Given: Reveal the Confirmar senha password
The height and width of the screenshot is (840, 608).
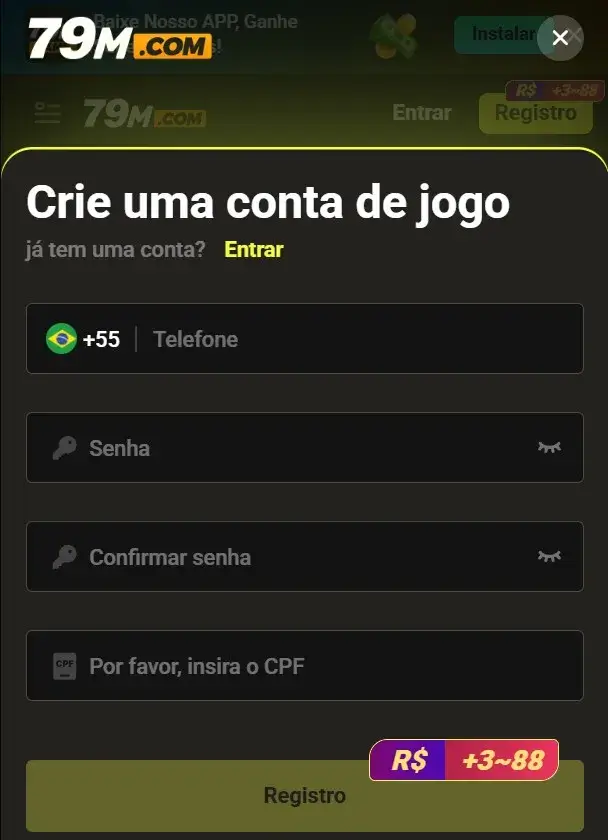Looking at the screenshot, I should point(549,557).
